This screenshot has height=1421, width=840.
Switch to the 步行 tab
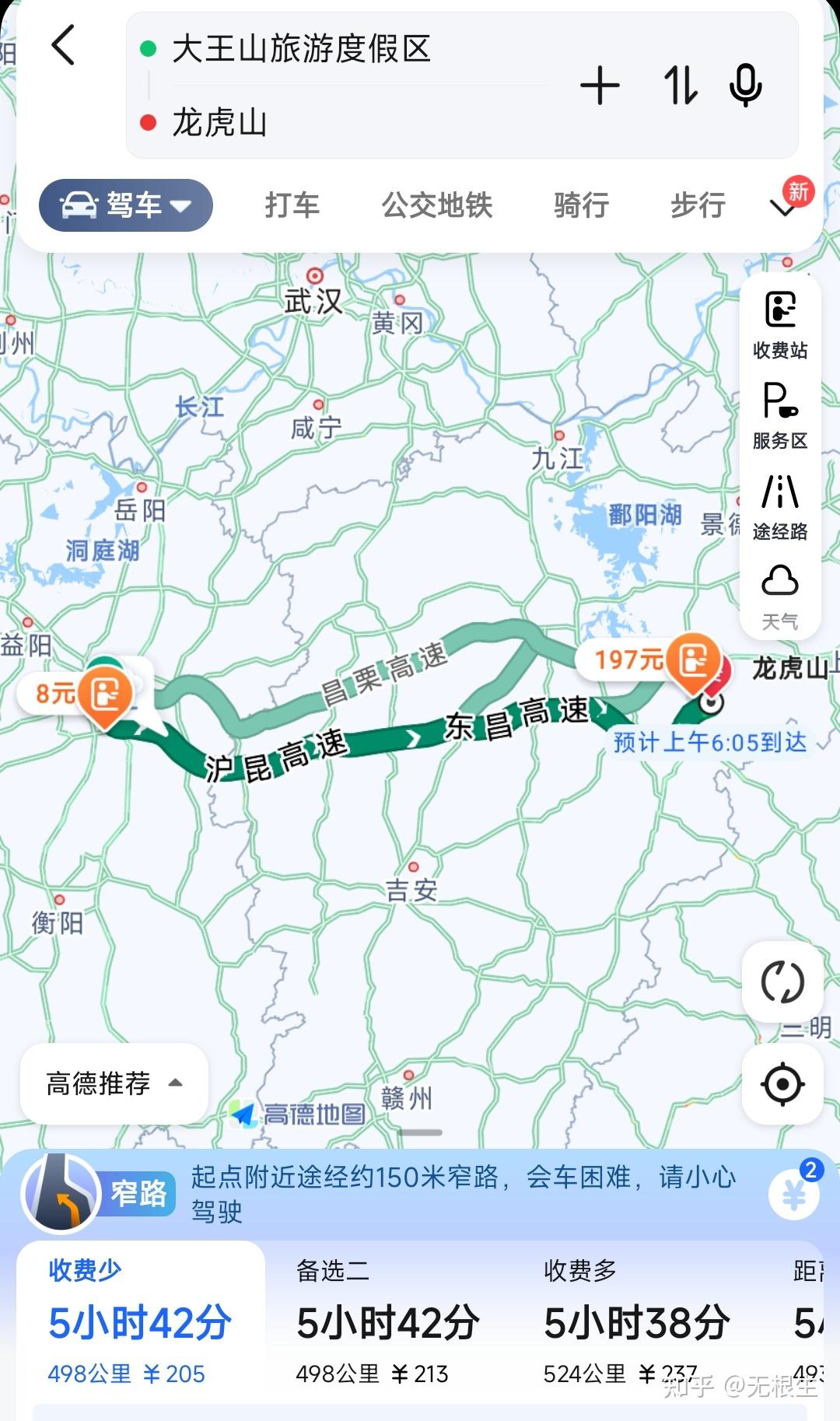[698, 205]
